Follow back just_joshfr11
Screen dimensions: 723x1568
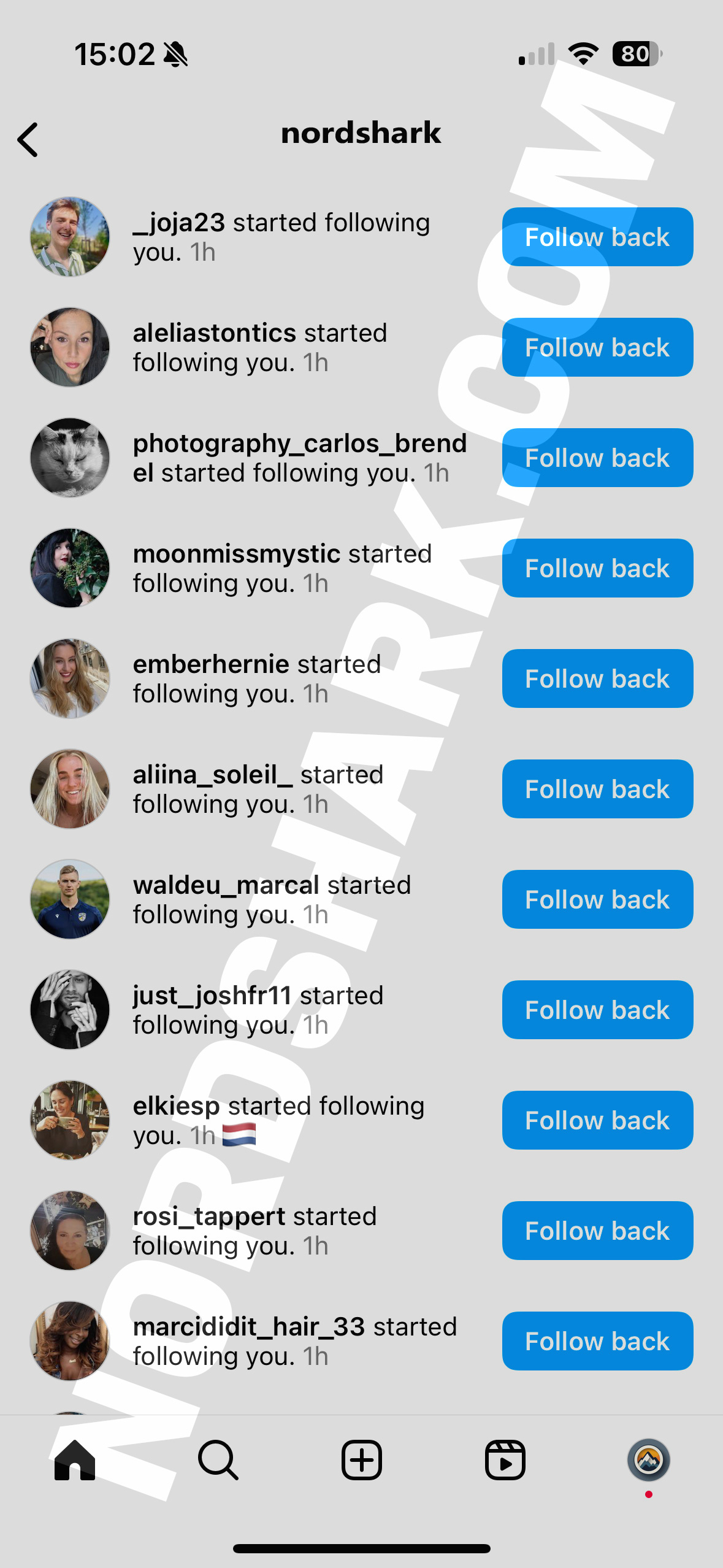tap(597, 1010)
